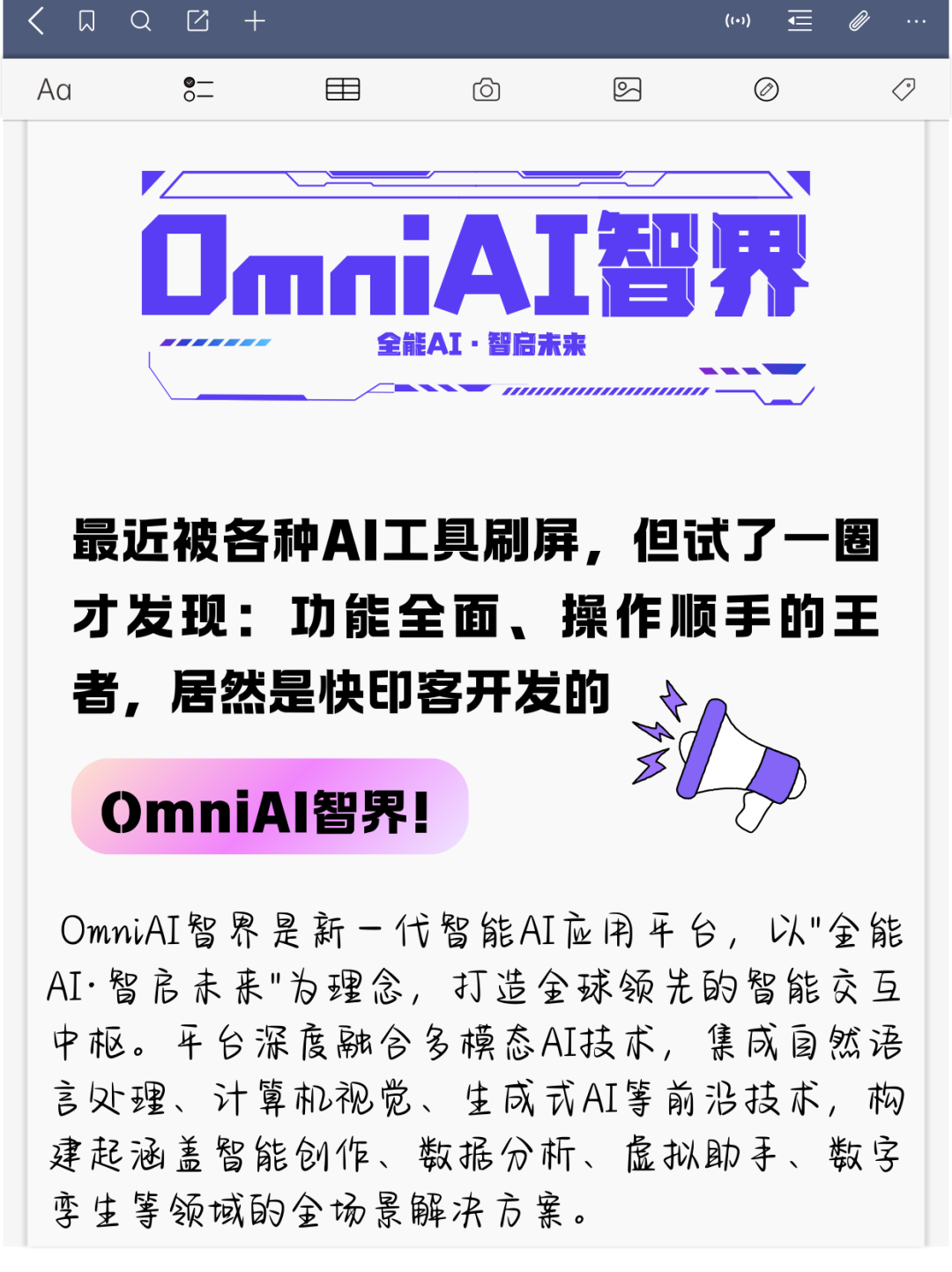Insert an image from gallery
The height and width of the screenshot is (1272, 952).
coord(627,90)
